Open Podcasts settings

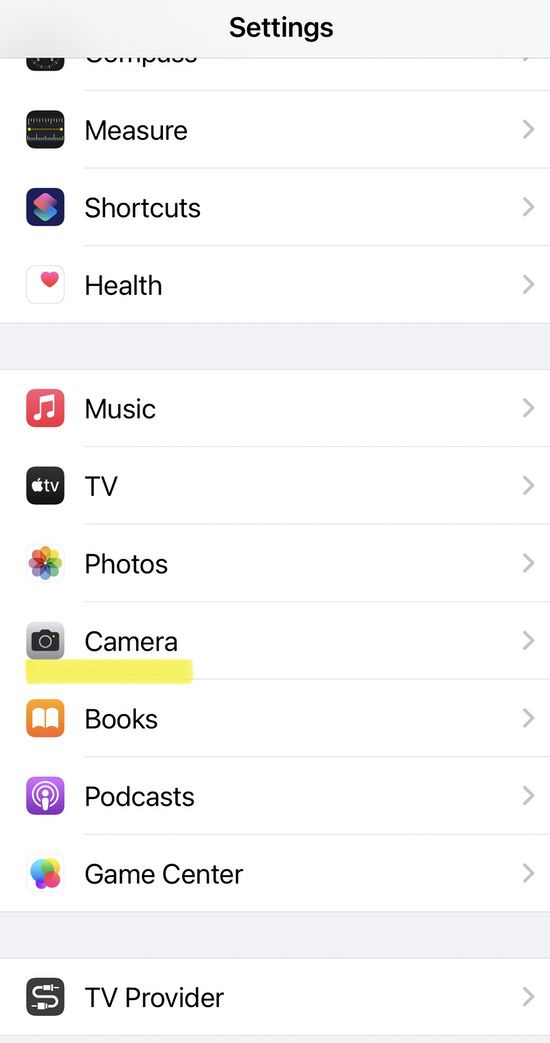(x=275, y=796)
